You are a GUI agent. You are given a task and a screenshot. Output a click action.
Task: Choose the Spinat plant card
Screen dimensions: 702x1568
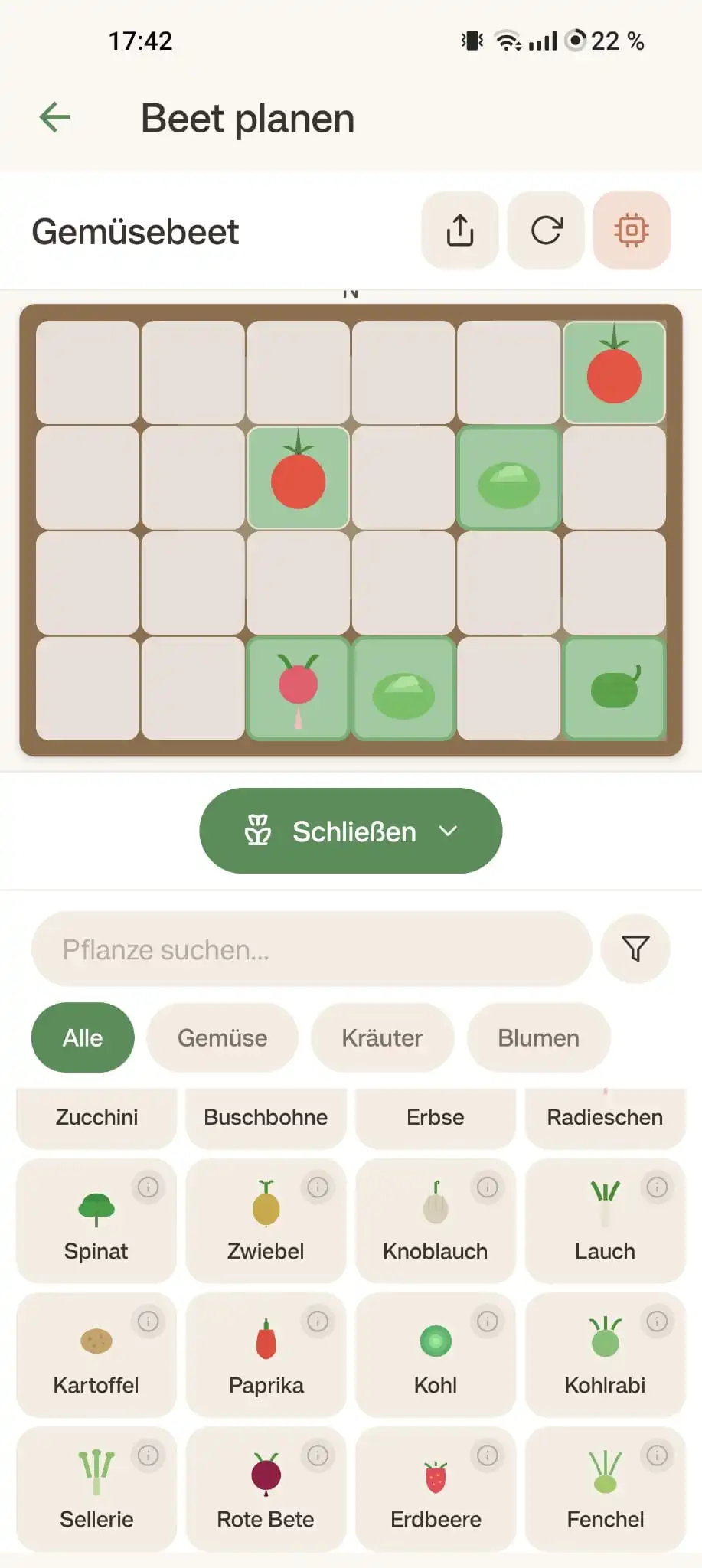tap(96, 1225)
